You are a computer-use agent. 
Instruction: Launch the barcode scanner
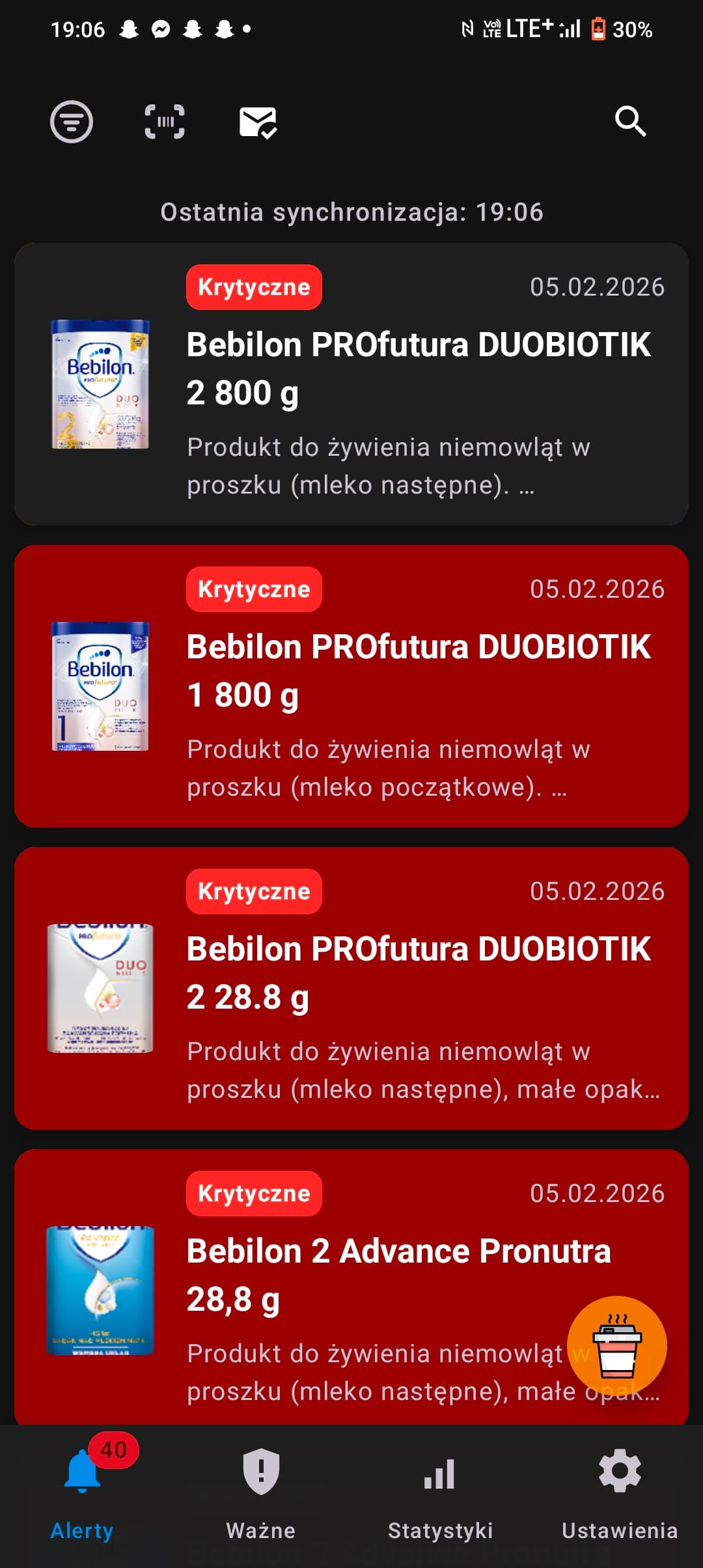pos(165,122)
